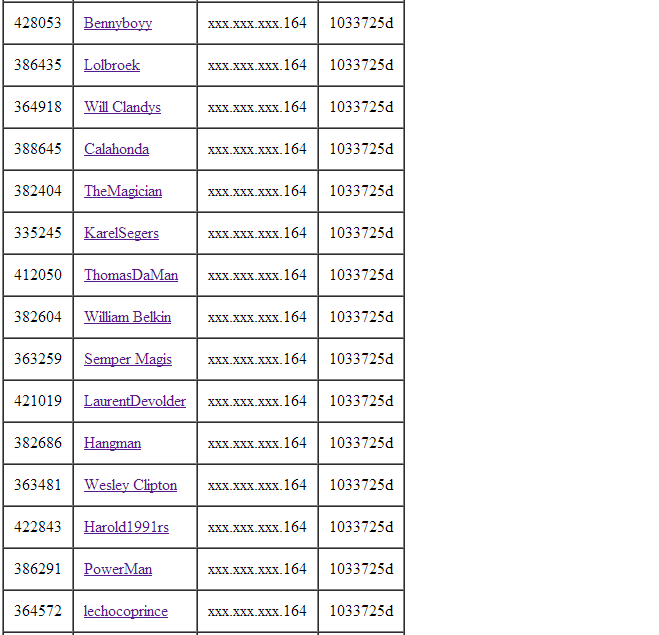
Task: View the Hangman user link
Action: [112, 443]
